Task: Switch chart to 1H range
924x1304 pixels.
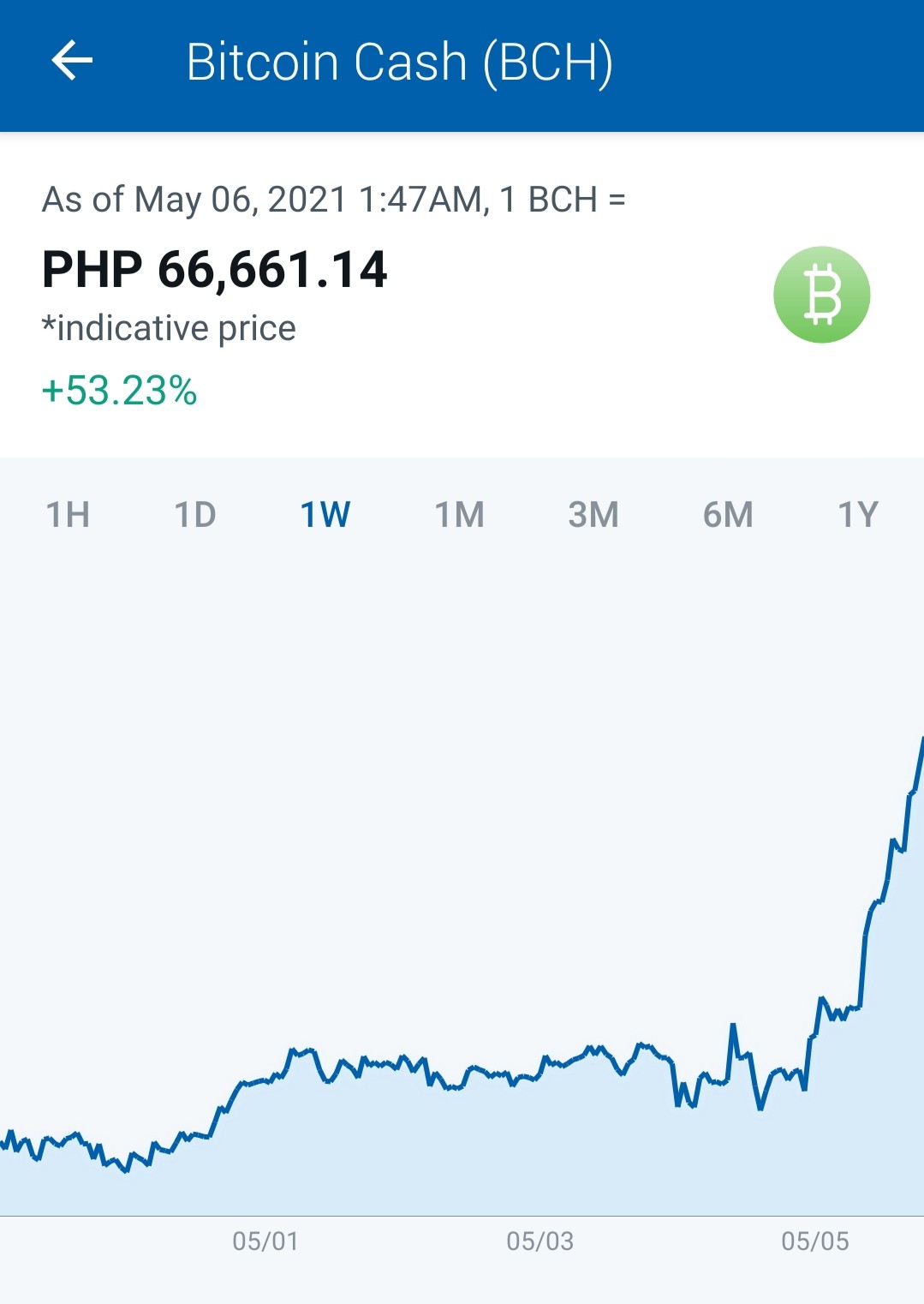Action: [68, 515]
